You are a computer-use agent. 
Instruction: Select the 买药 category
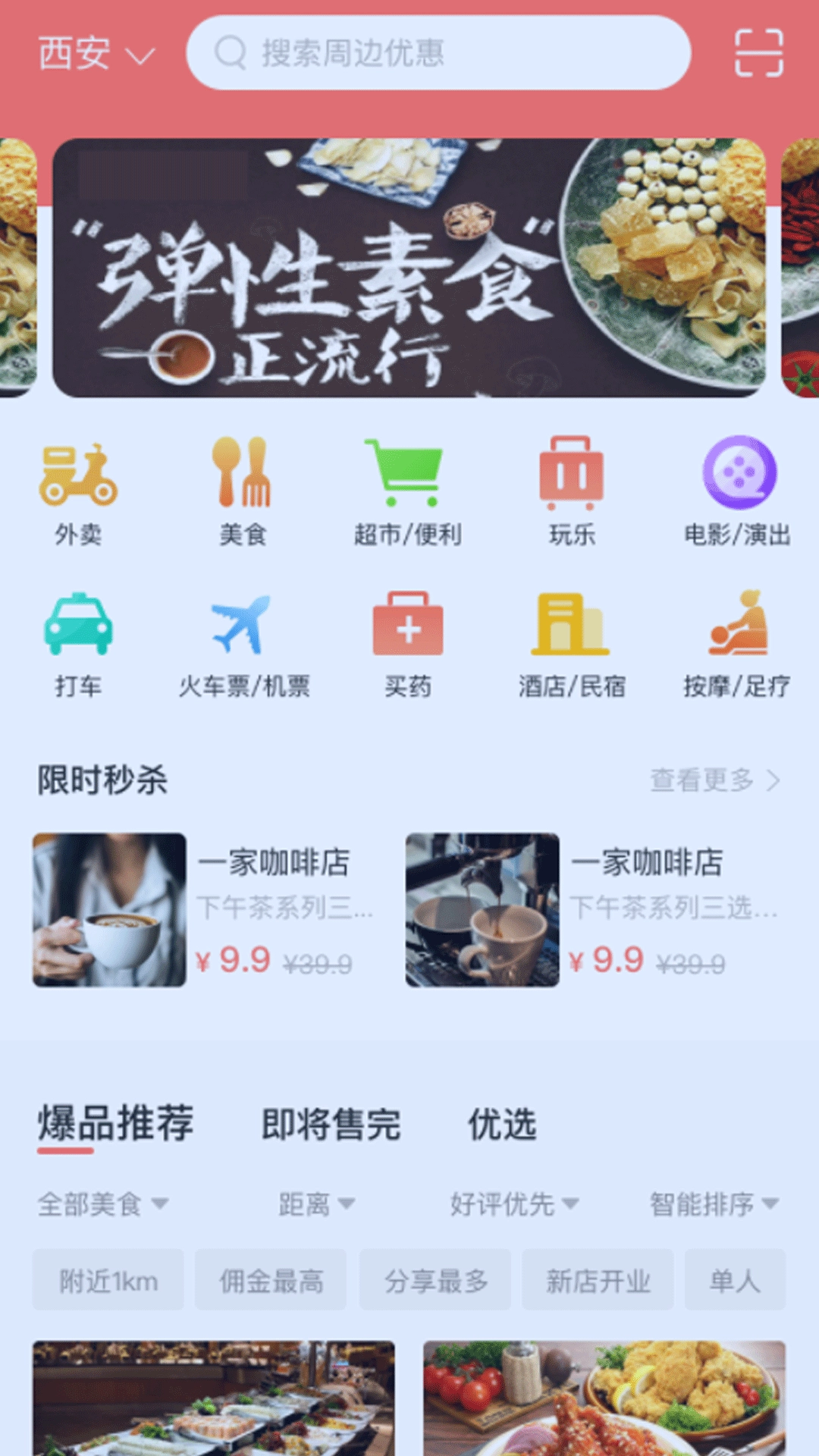pyautogui.click(x=407, y=644)
